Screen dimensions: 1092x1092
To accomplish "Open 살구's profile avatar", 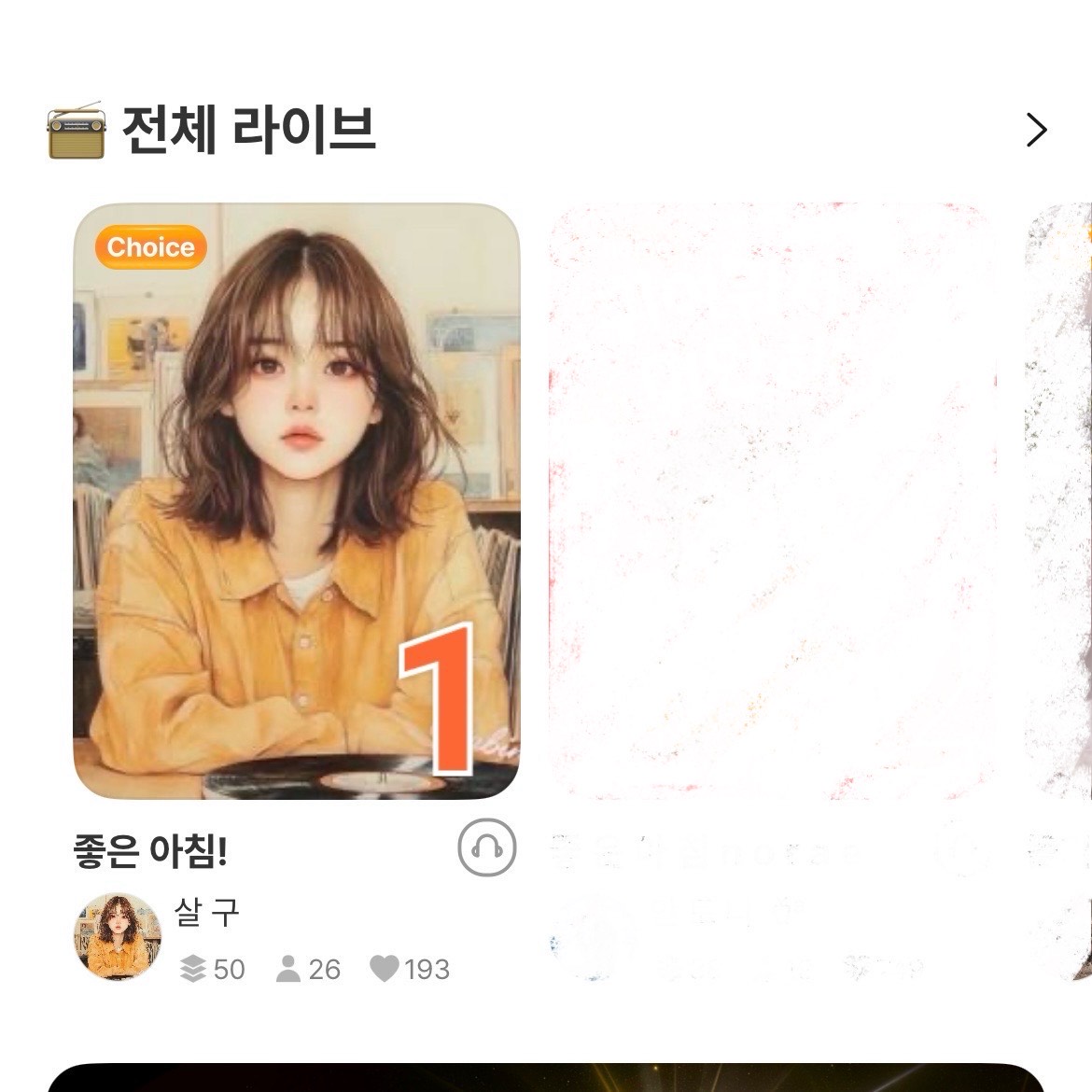I will pos(118,937).
